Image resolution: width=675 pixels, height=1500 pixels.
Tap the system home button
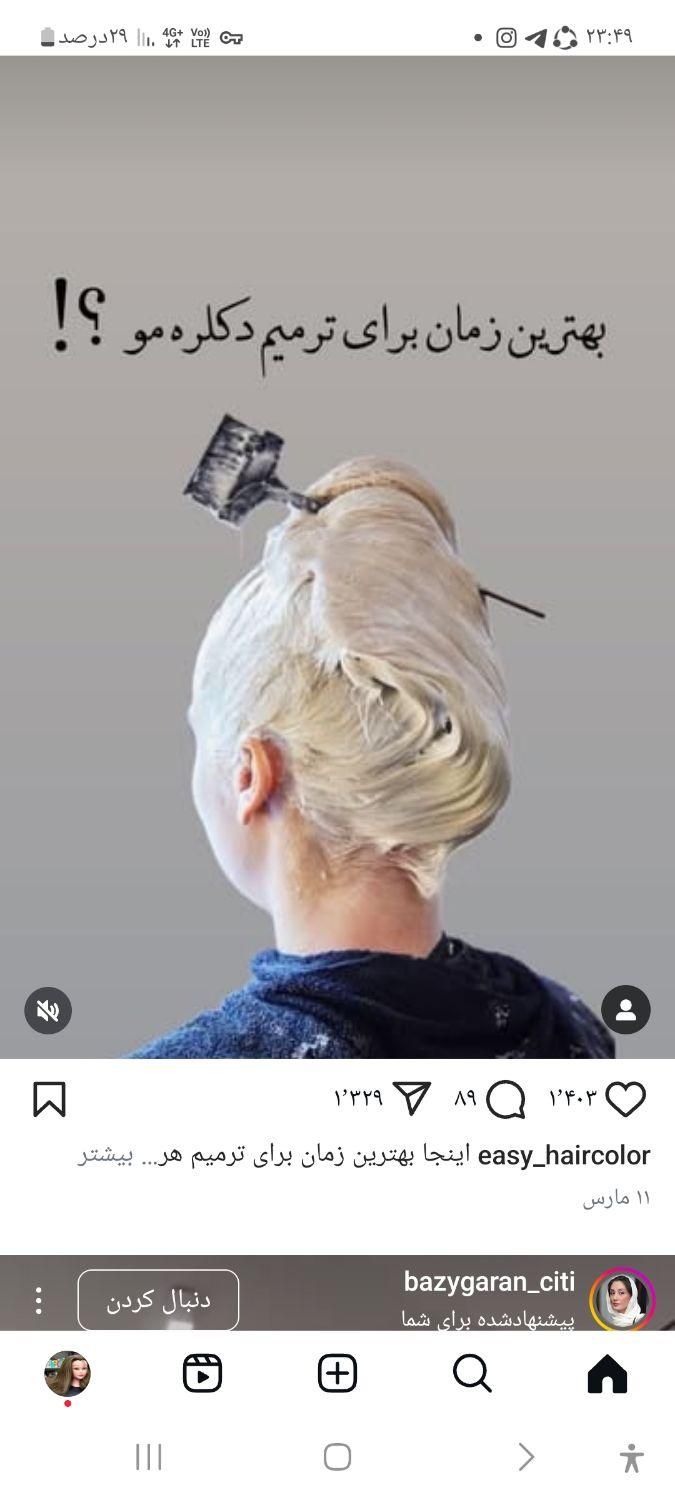[x=337, y=1457]
